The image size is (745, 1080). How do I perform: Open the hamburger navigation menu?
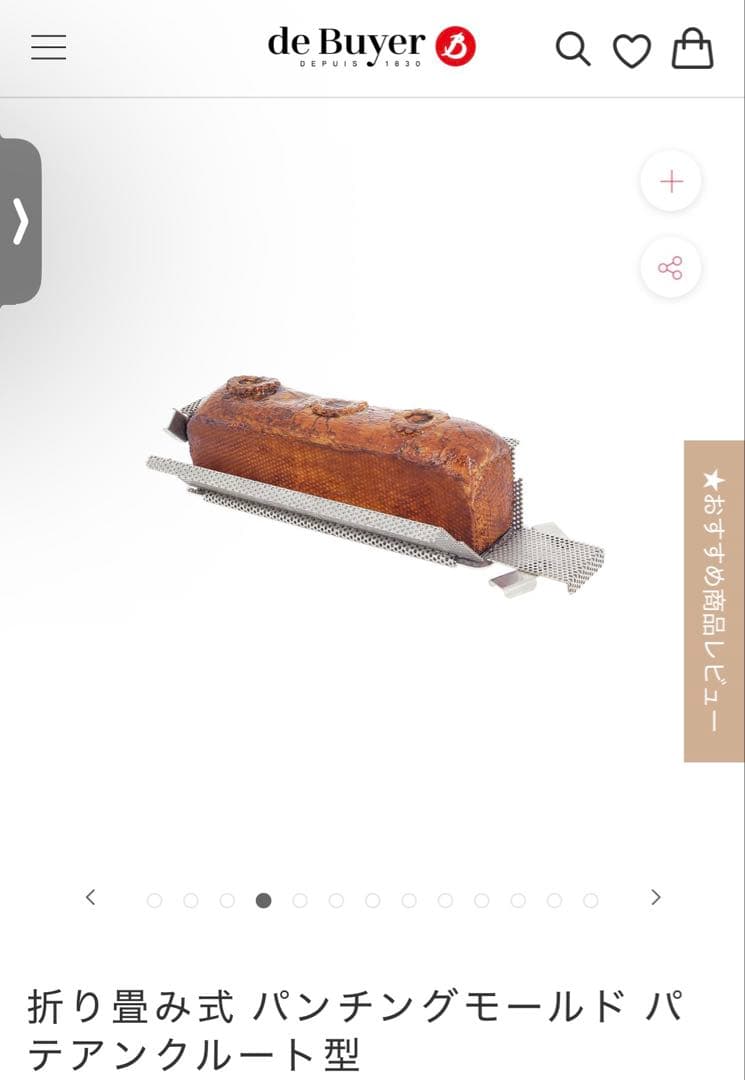[48, 47]
